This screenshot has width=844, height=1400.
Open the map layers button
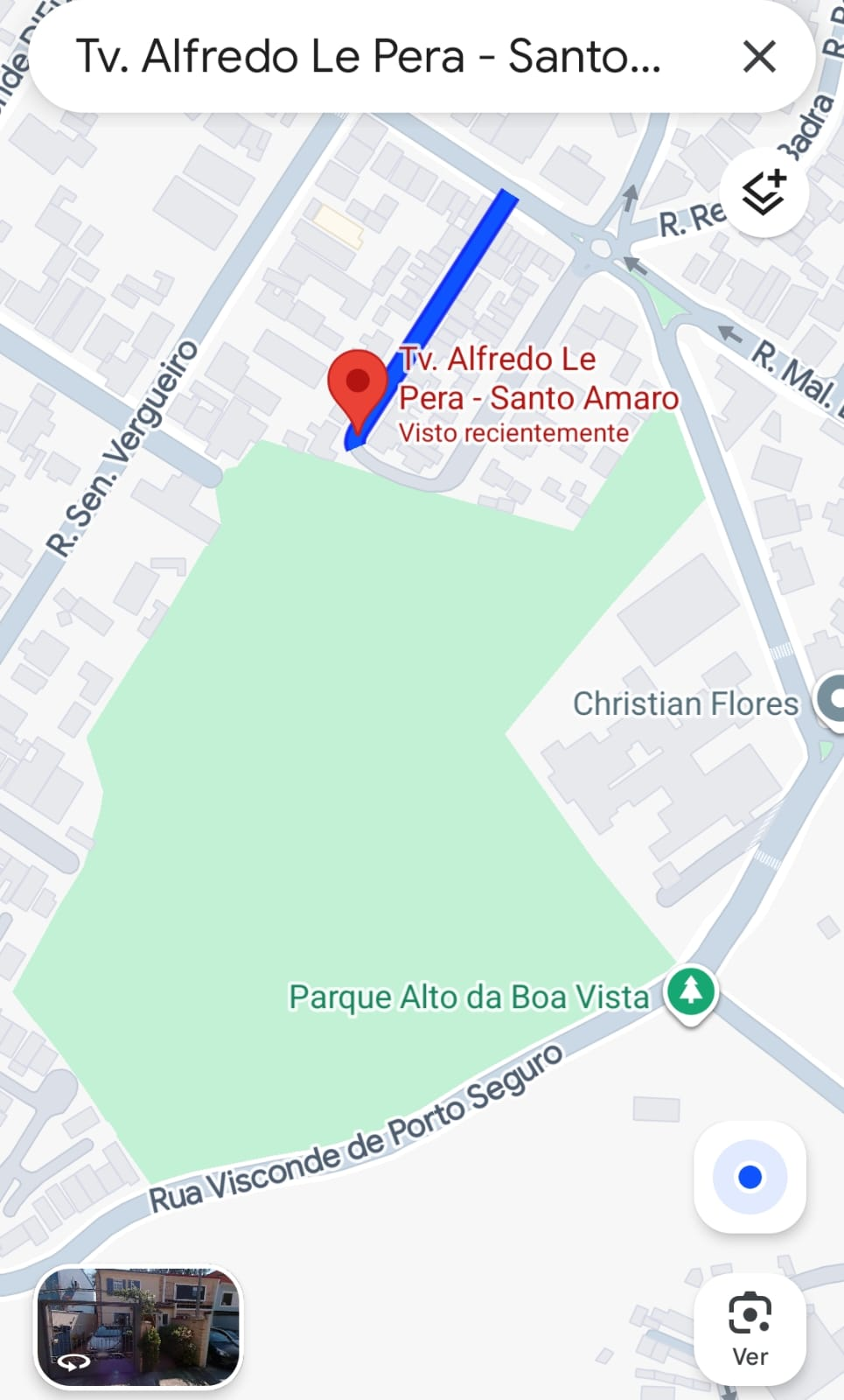tap(763, 193)
